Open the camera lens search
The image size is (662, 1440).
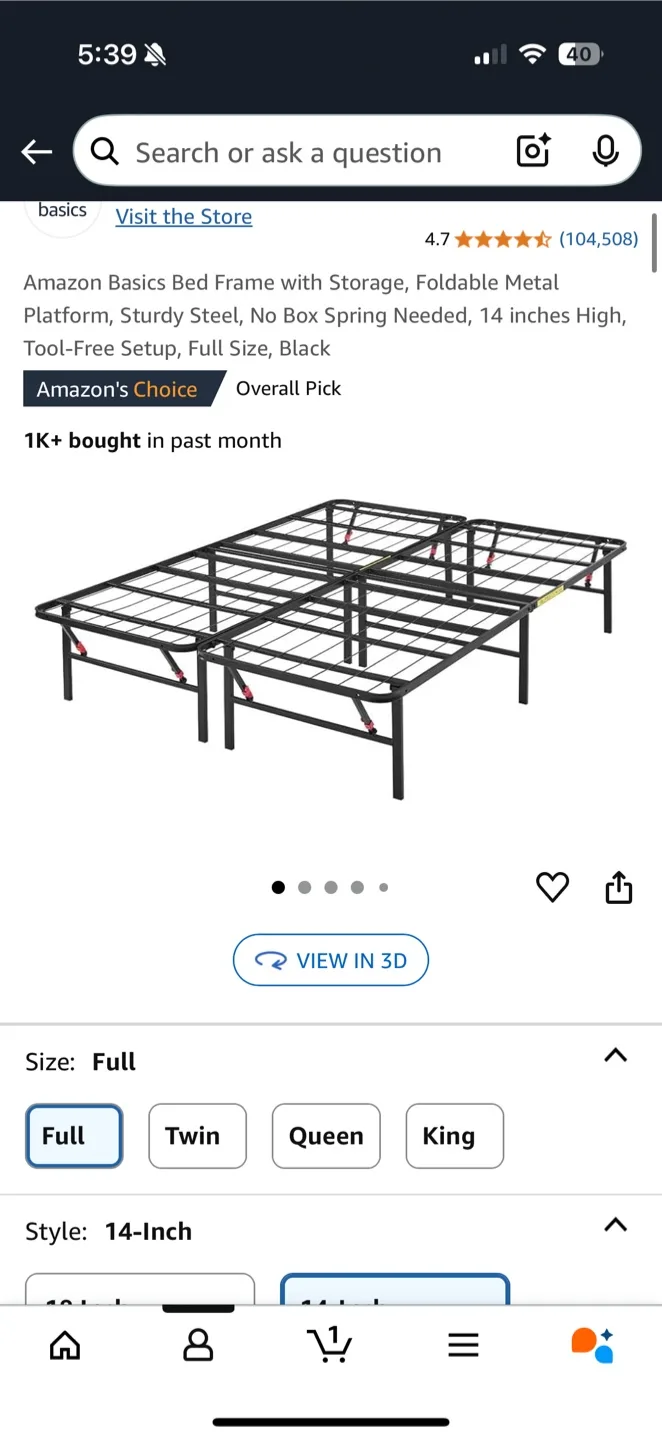pyautogui.click(x=533, y=152)
